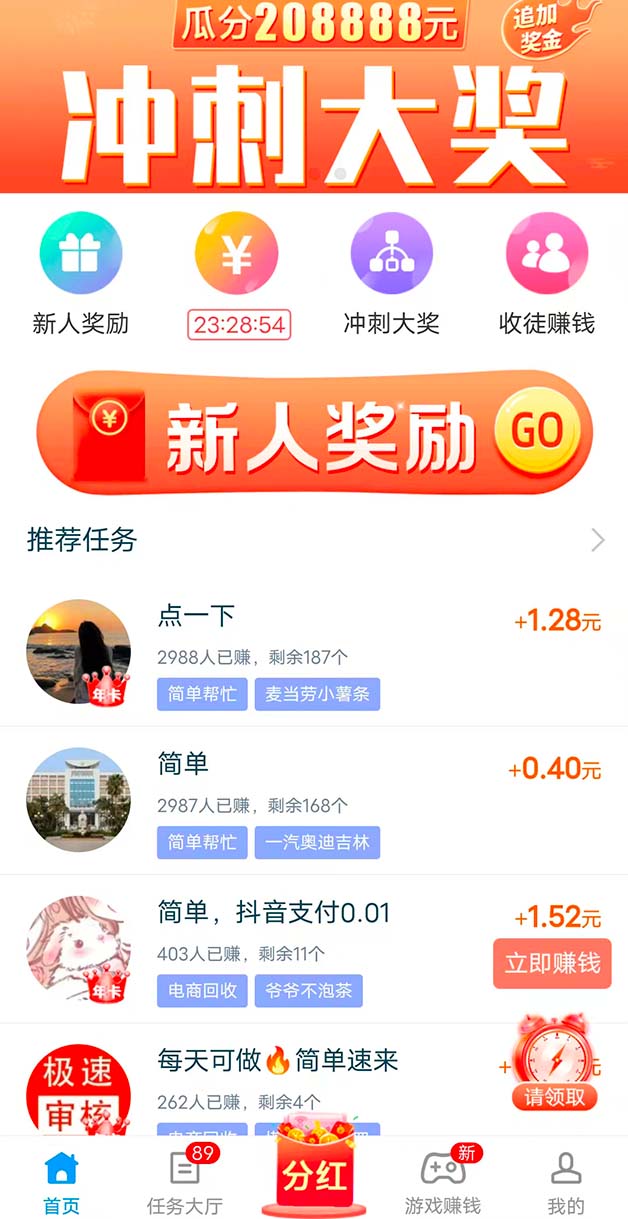Open the 收徒赚钱 shortcut
The width and height of the screenshot is (628, 1219).
546,254
